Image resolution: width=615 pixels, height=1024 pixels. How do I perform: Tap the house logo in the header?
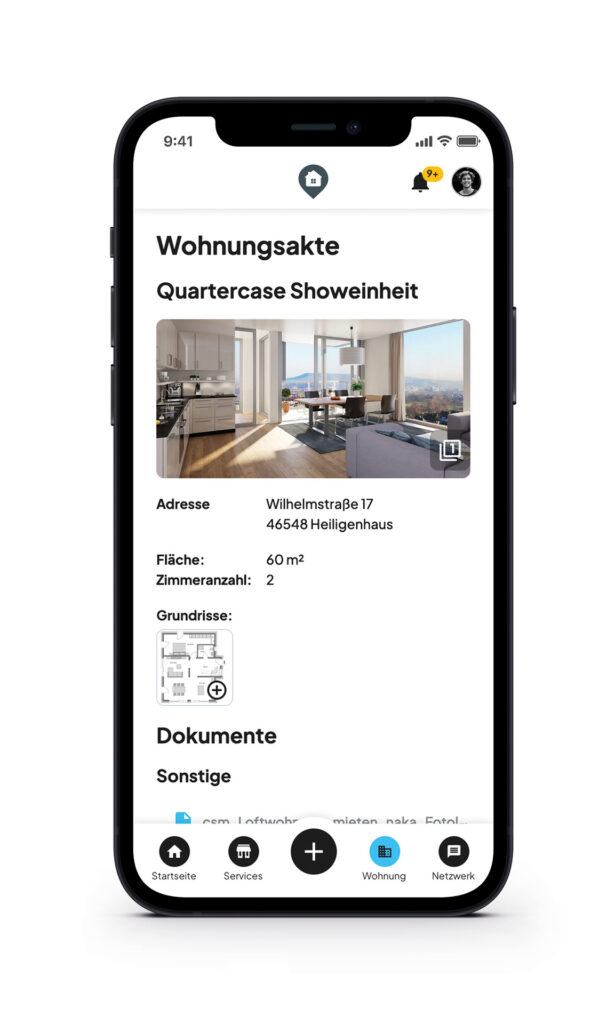[313, 181]
